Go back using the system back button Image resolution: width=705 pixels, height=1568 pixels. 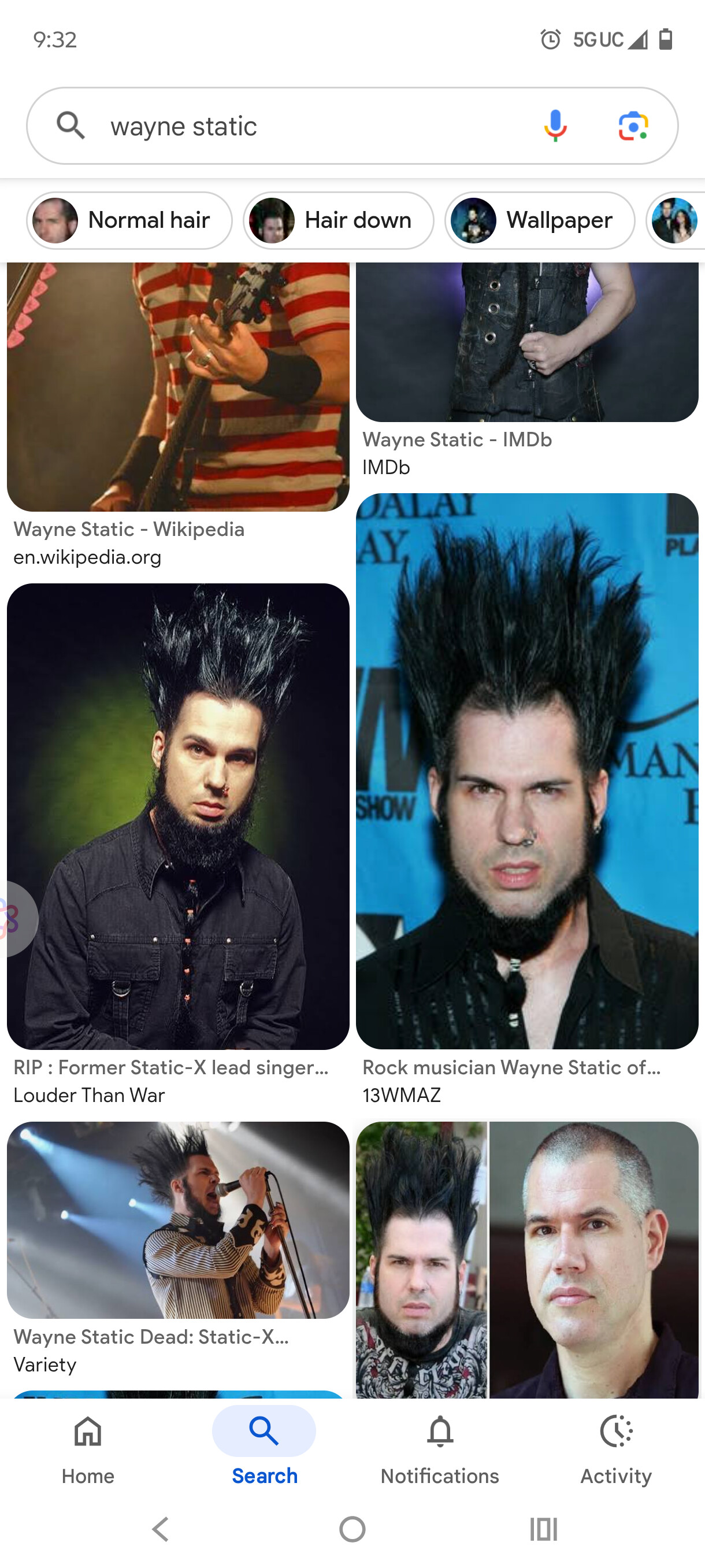[161, 1529]
